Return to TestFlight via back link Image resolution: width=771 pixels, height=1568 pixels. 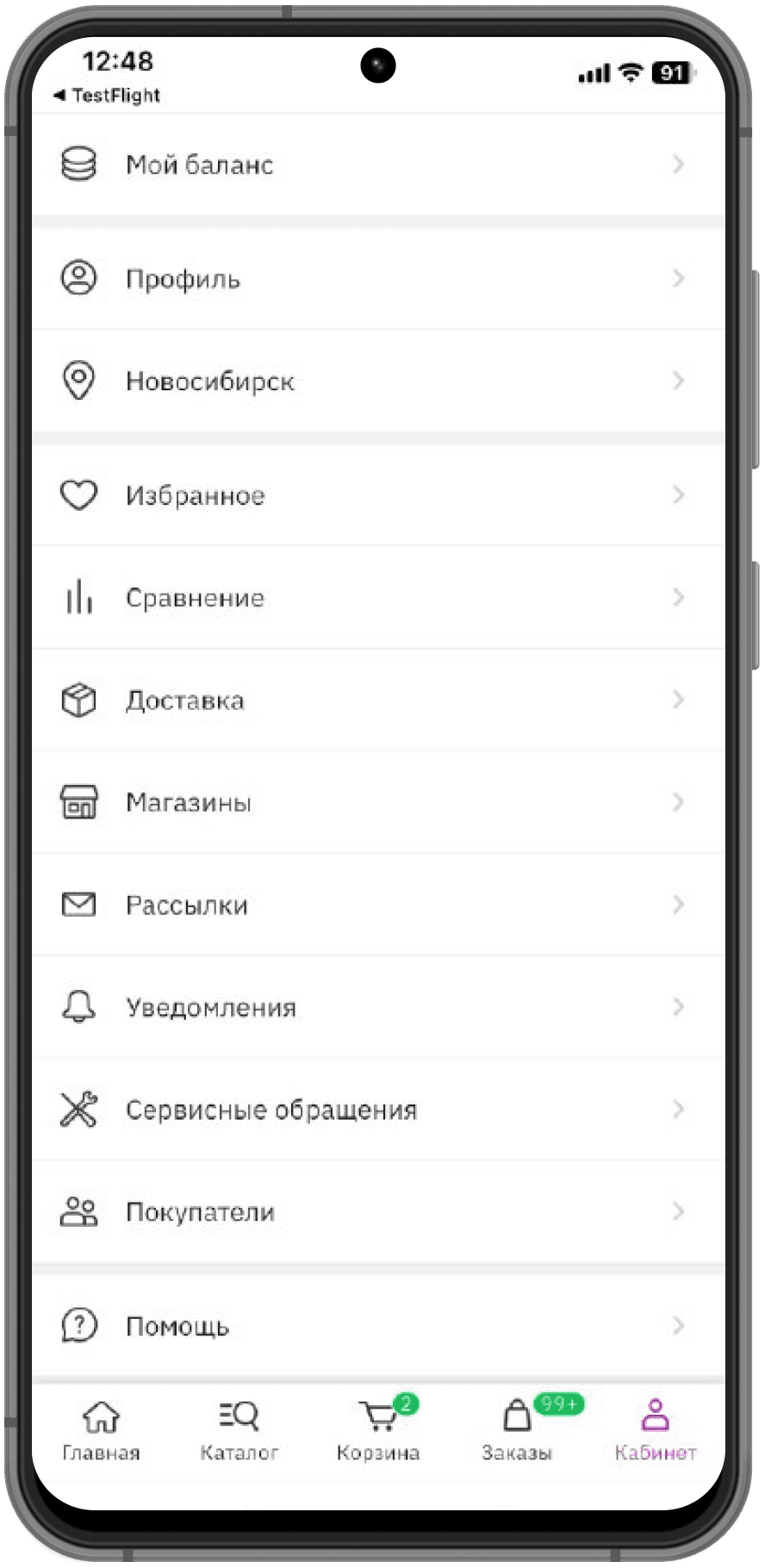coord(107,96)
